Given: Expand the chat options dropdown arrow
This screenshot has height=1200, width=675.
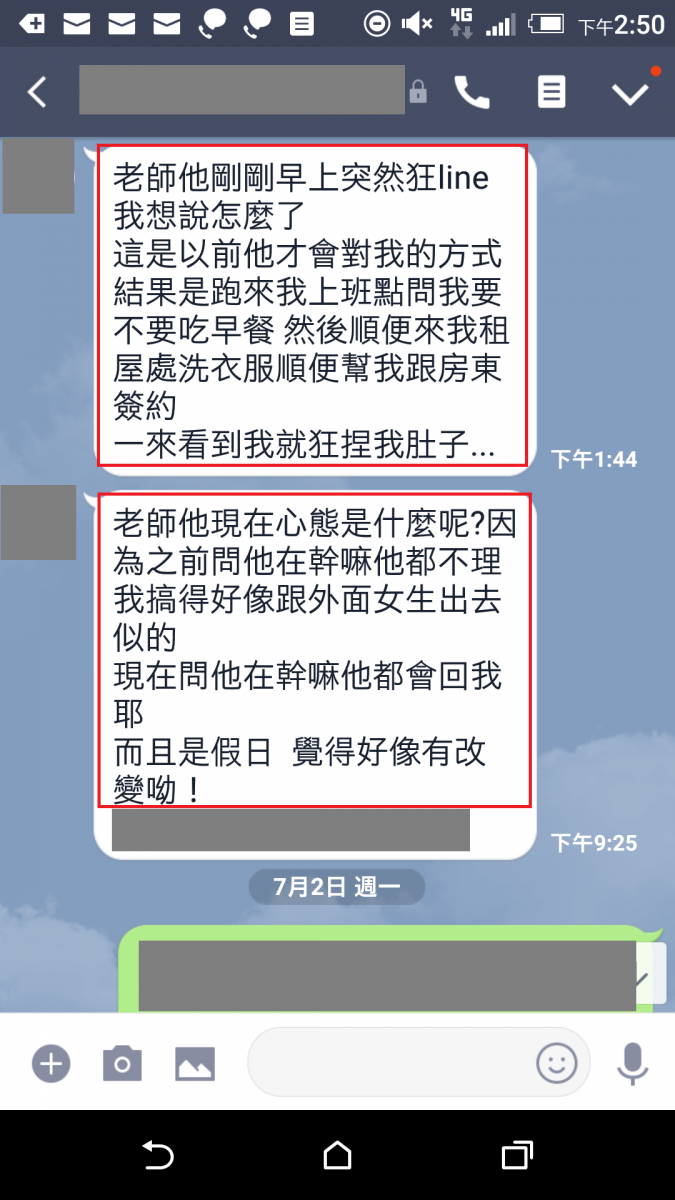Looking at the screenshot, I should 630,93.
